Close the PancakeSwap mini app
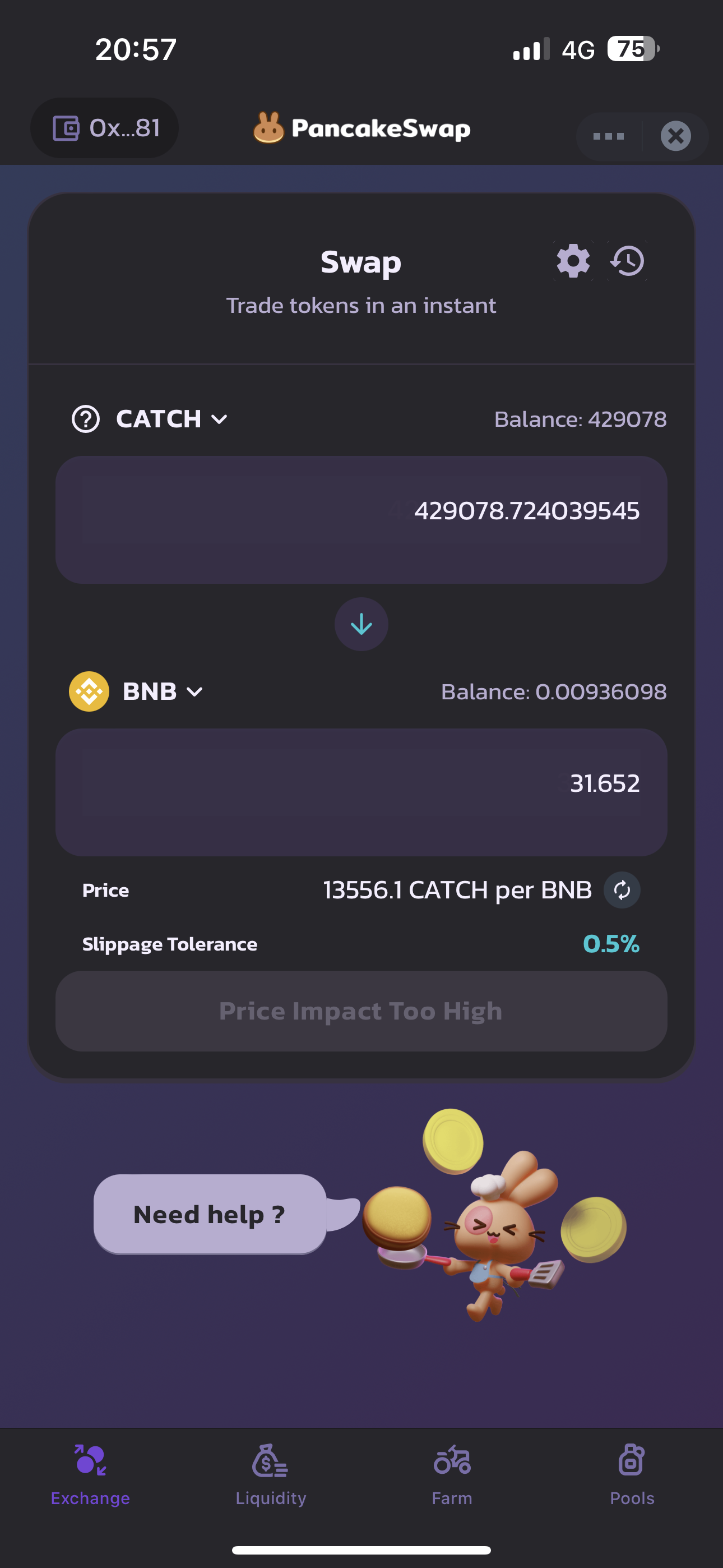 click(x=675, y=136)
